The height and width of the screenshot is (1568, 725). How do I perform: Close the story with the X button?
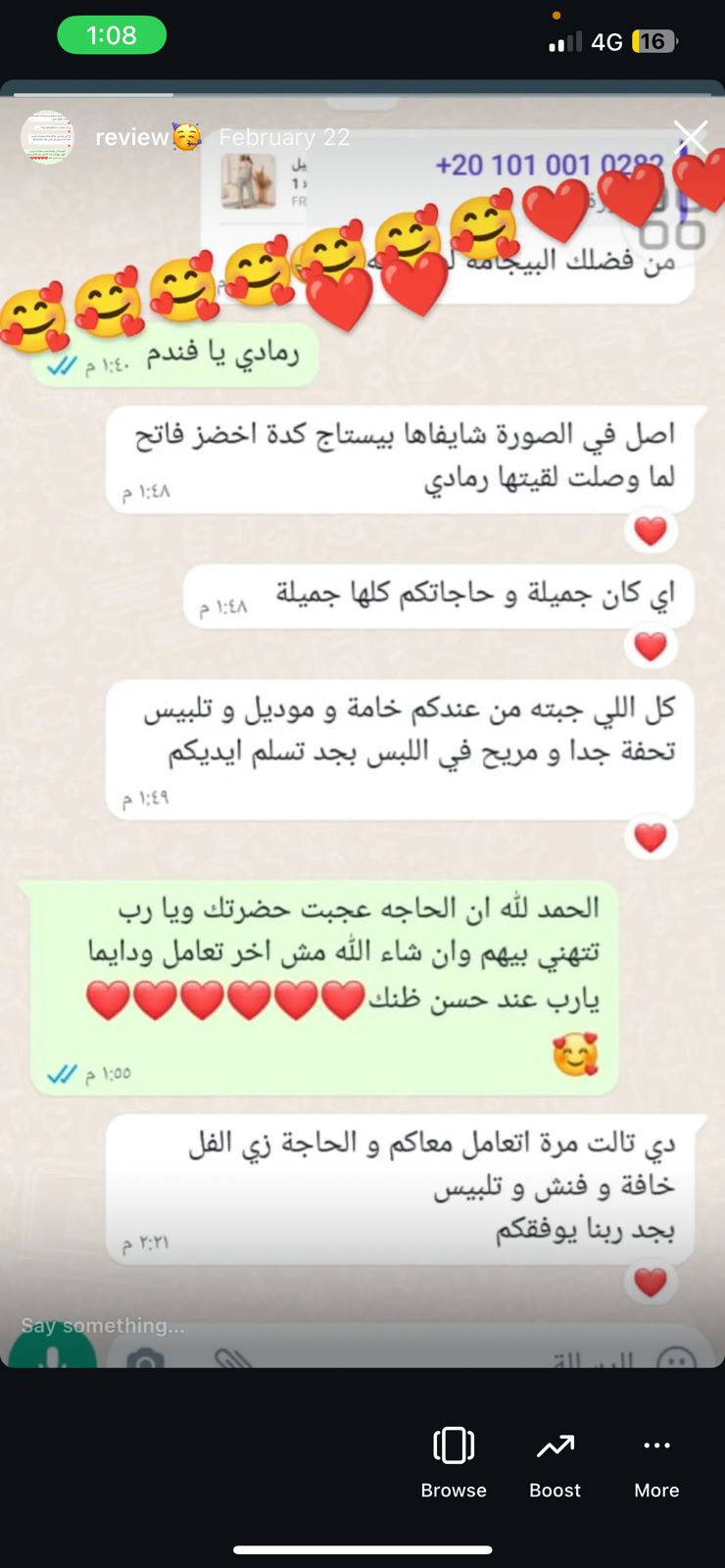692,137
